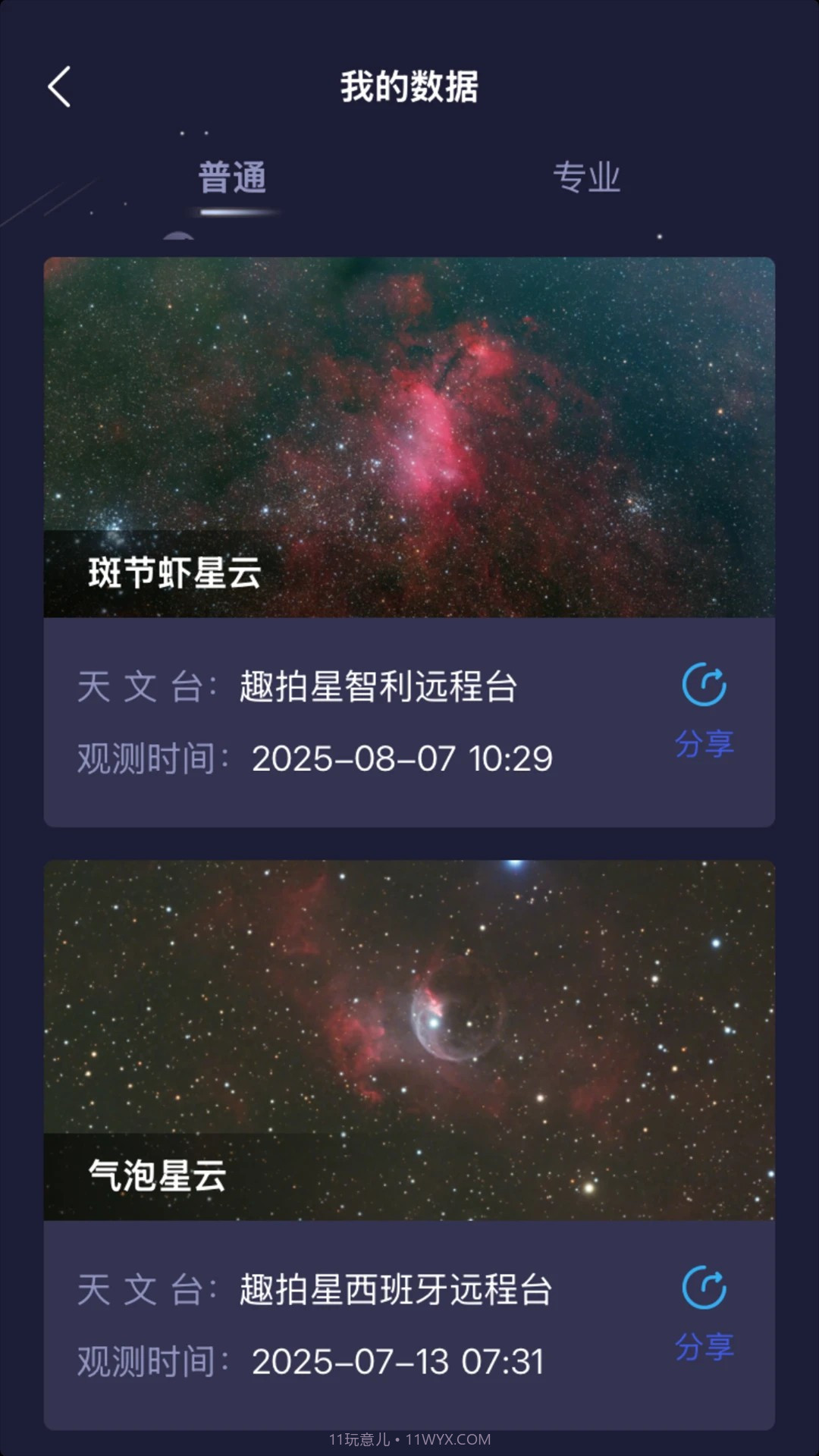The image size is (819, 1456).
Task: Click the 我的数据 page title
Action: click(409, 87)
